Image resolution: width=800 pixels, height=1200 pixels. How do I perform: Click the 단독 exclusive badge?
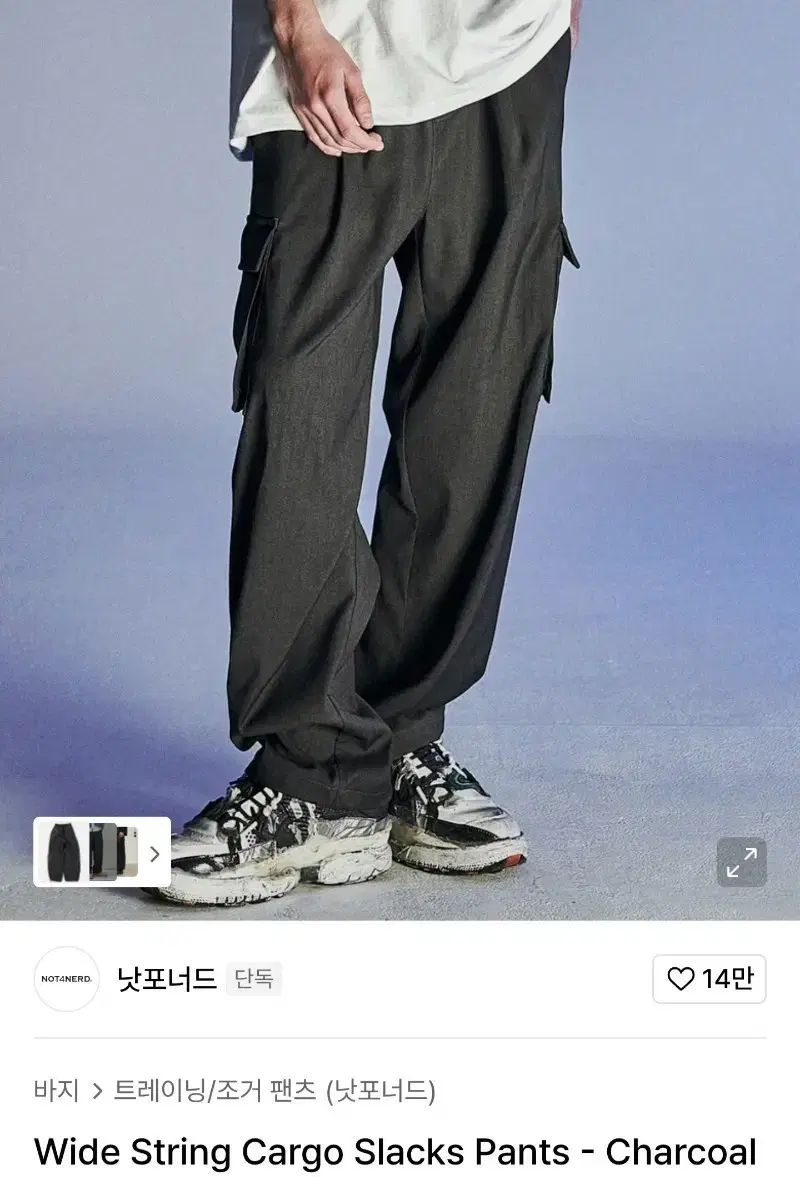tap(253, 980)
